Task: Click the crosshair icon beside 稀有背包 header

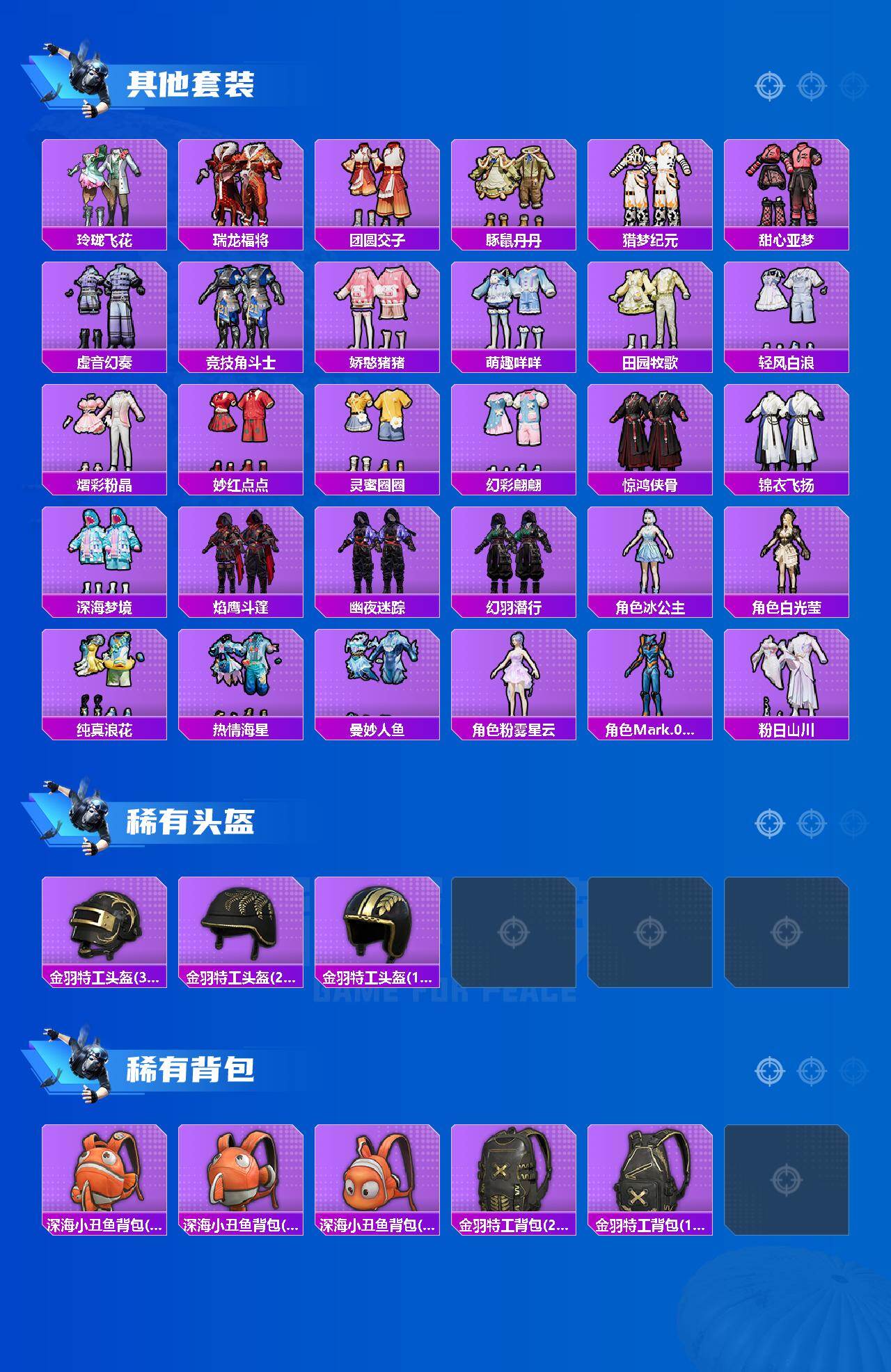Action: tap(769, 1071)
